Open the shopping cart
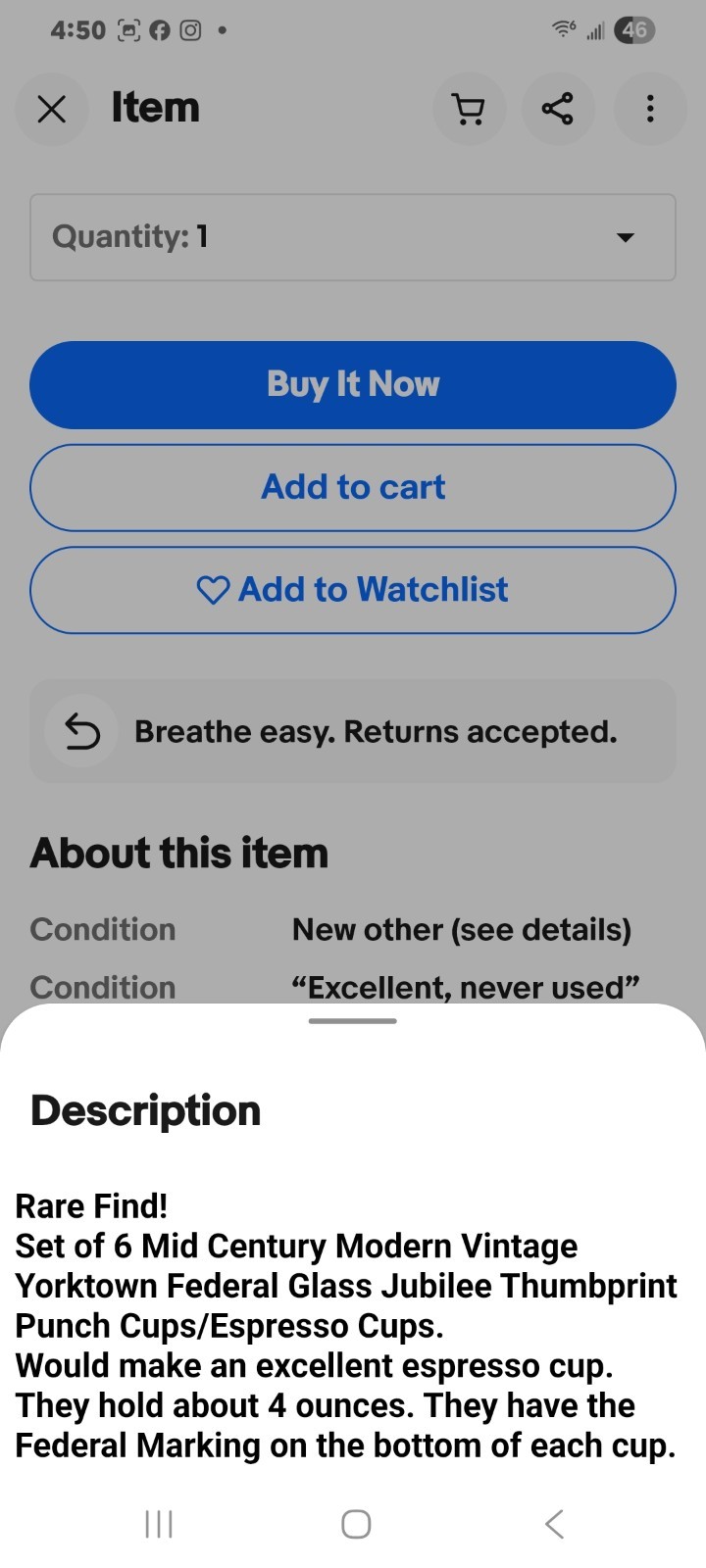This screenshot has width=706, height=1568. [x=470, y=109]
